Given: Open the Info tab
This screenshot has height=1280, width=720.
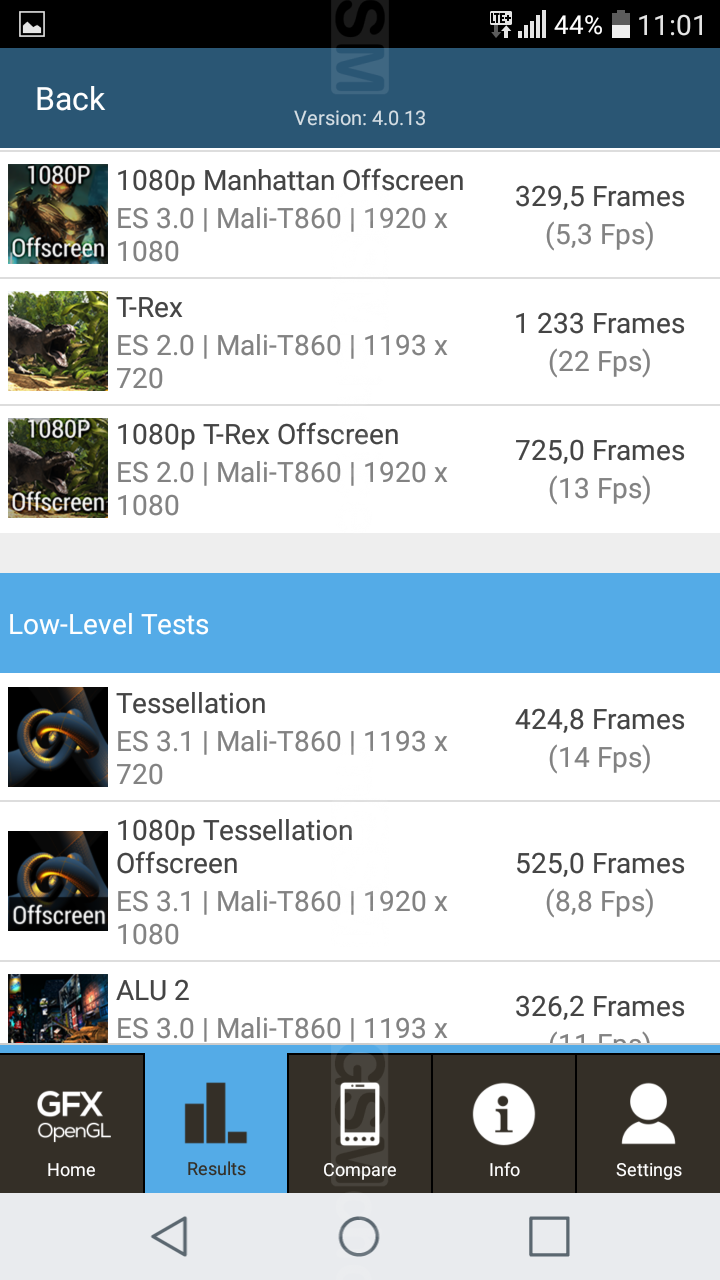Looking at the screenshot, I should click(x=504, y=1124).
